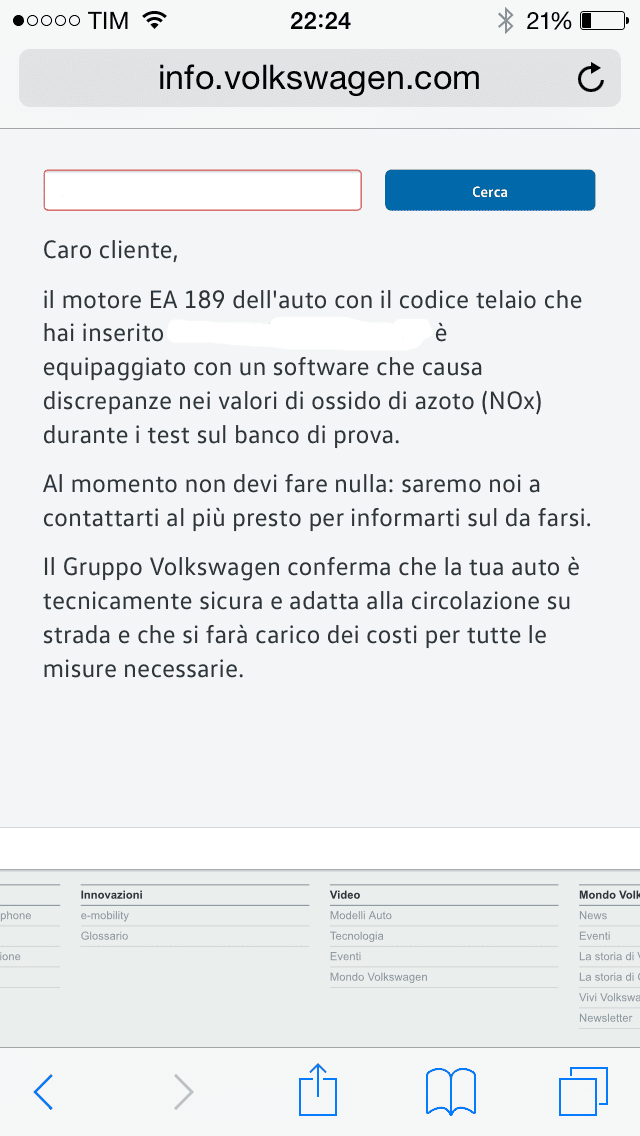Tap the Cerca button

tap(490, 191)
